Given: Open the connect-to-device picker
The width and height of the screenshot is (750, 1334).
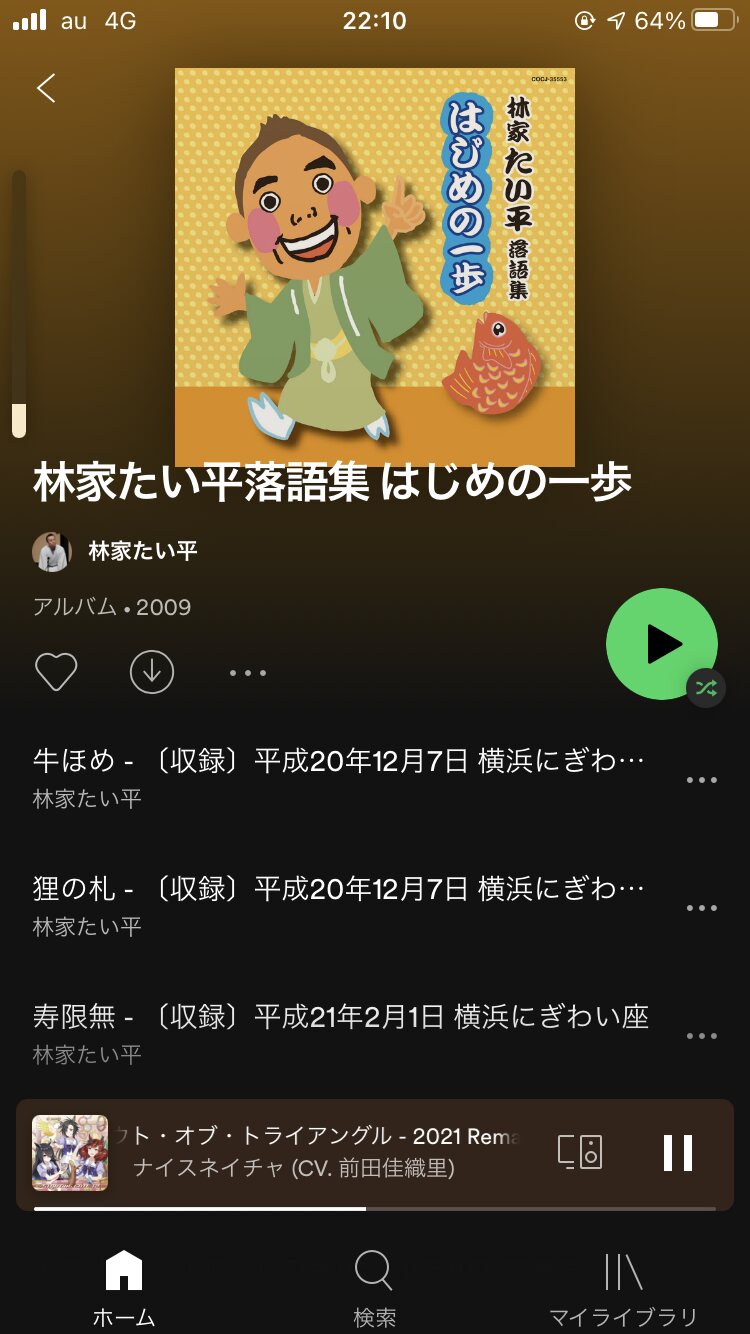Looking at the screenshot, I should coord(580,1152).
